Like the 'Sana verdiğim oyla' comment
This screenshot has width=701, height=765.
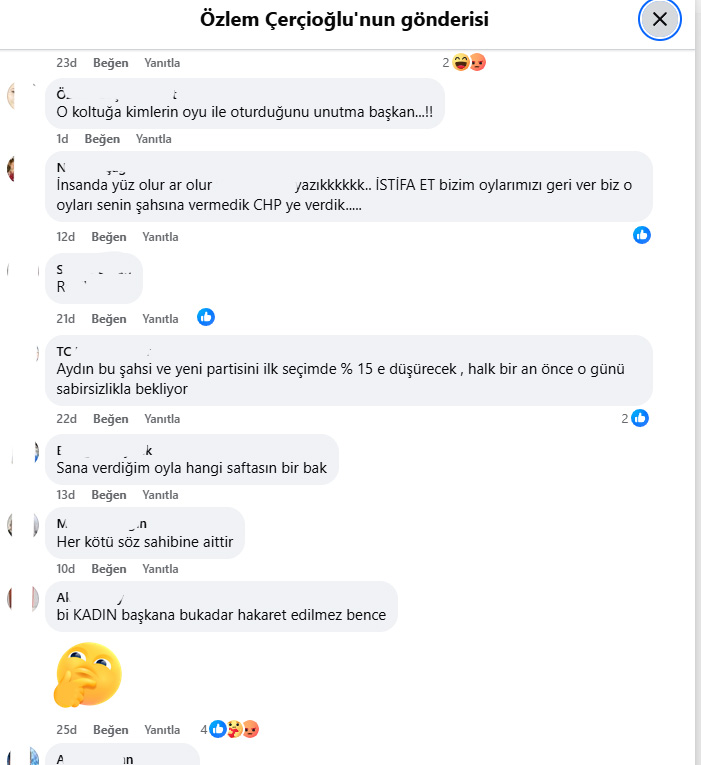tap(109, 495)
